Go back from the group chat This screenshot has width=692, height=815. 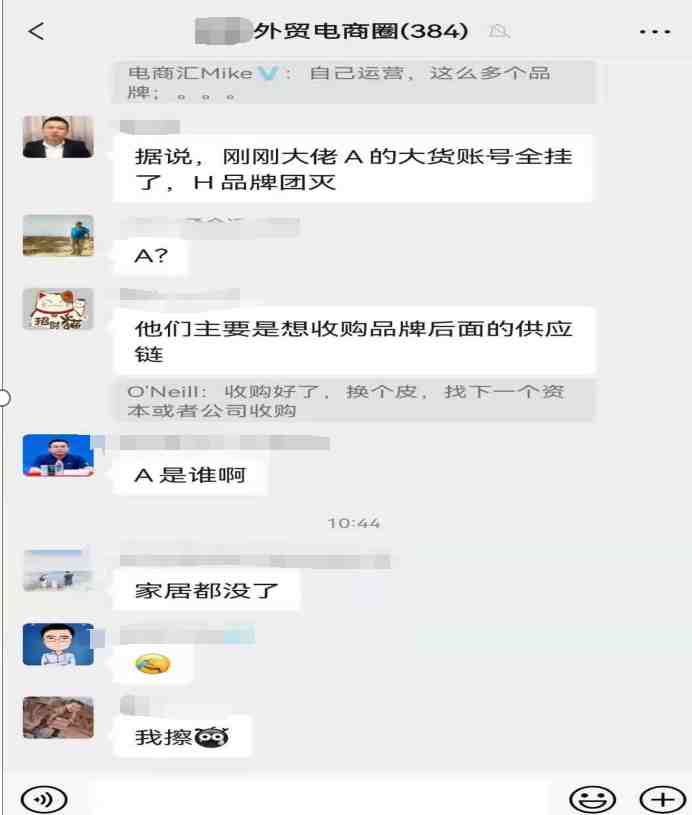click(x=36, y=31)
